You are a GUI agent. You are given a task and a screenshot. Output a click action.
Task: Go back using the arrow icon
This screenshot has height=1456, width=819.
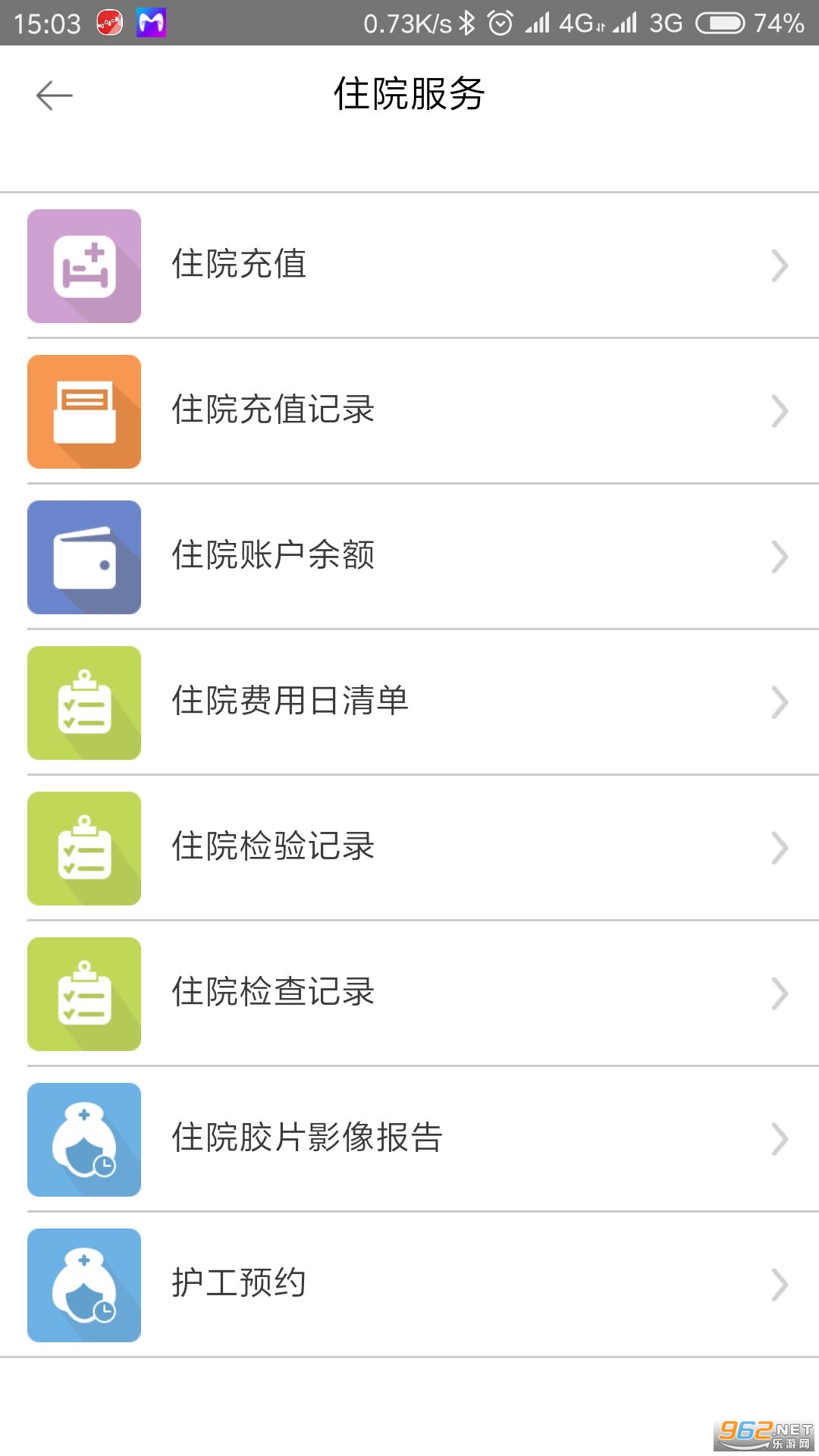(54, 96)
